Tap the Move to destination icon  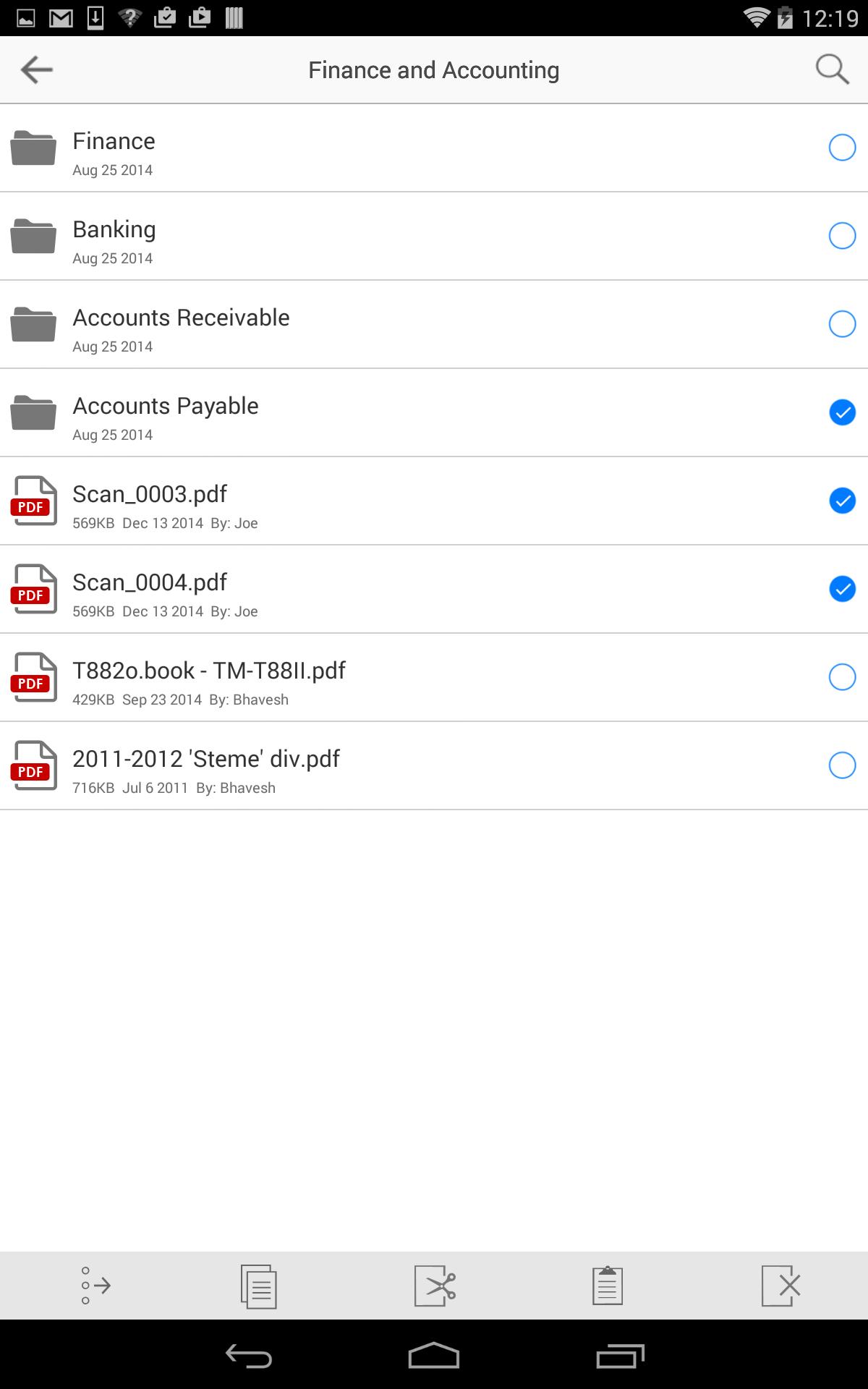(94, 1286)
